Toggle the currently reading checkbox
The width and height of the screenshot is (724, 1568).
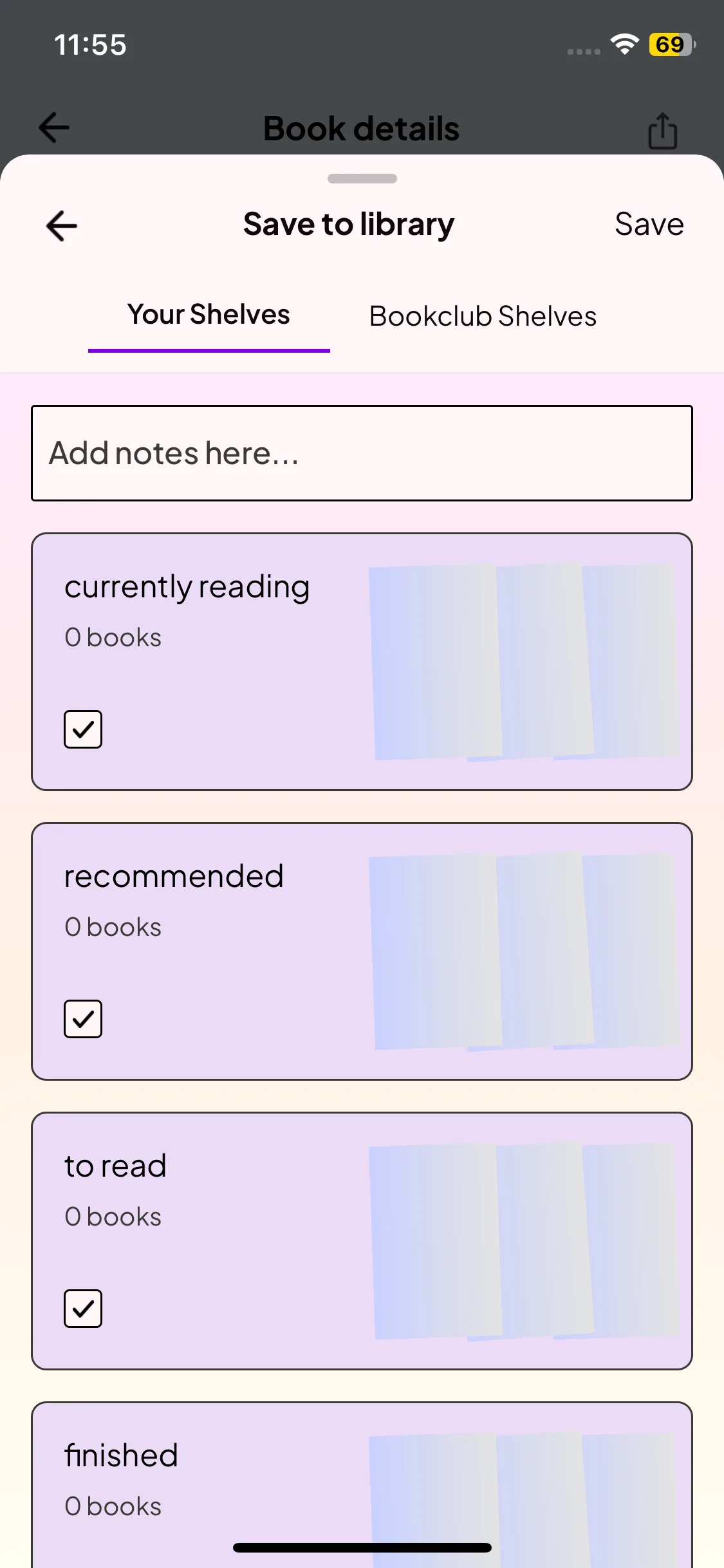(x=83, y=729)
